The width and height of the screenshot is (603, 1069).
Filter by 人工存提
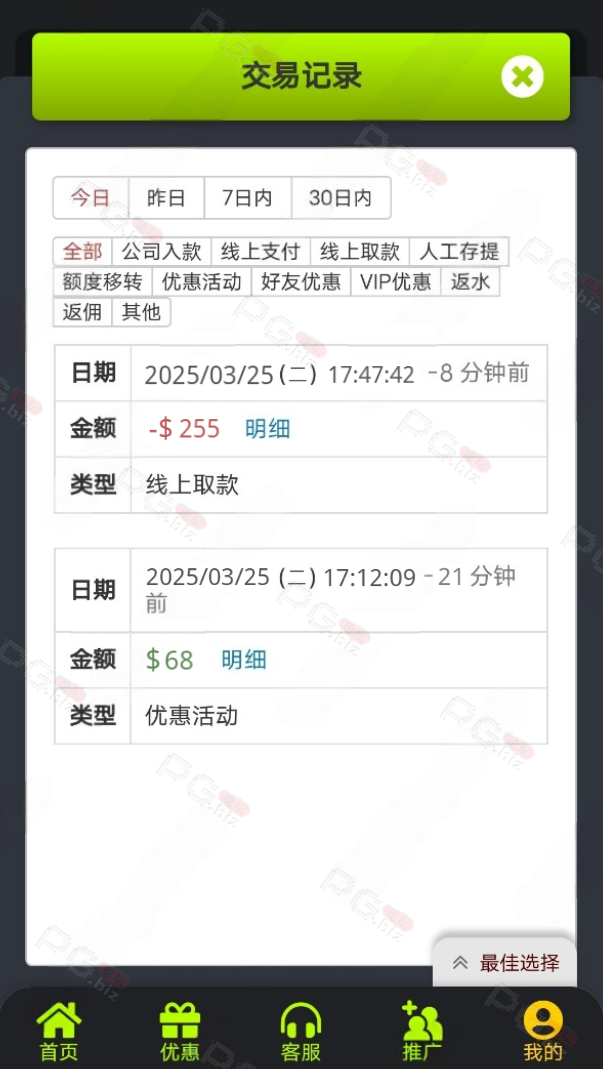tap(459, 252)
